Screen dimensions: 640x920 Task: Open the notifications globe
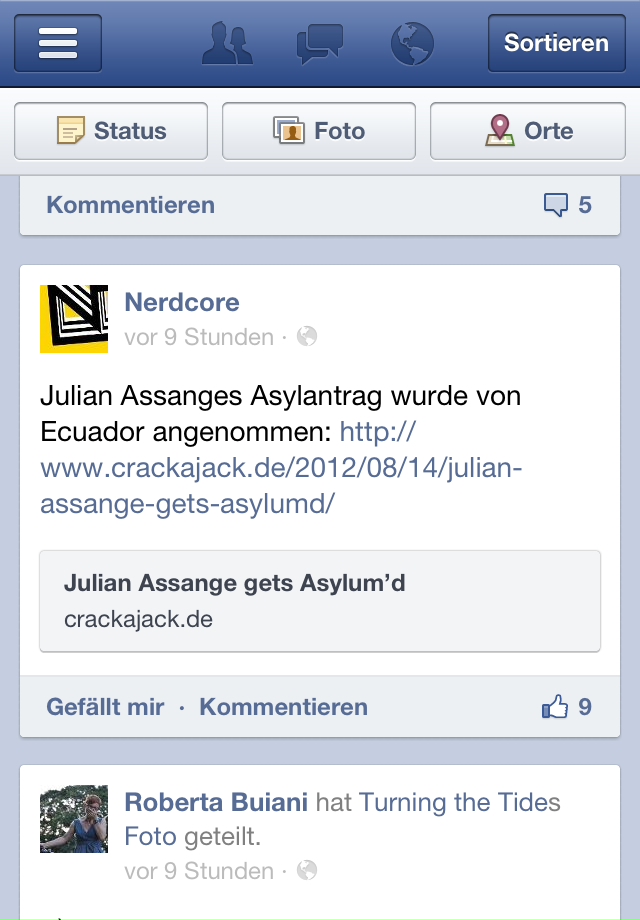(x=411, y=43)
